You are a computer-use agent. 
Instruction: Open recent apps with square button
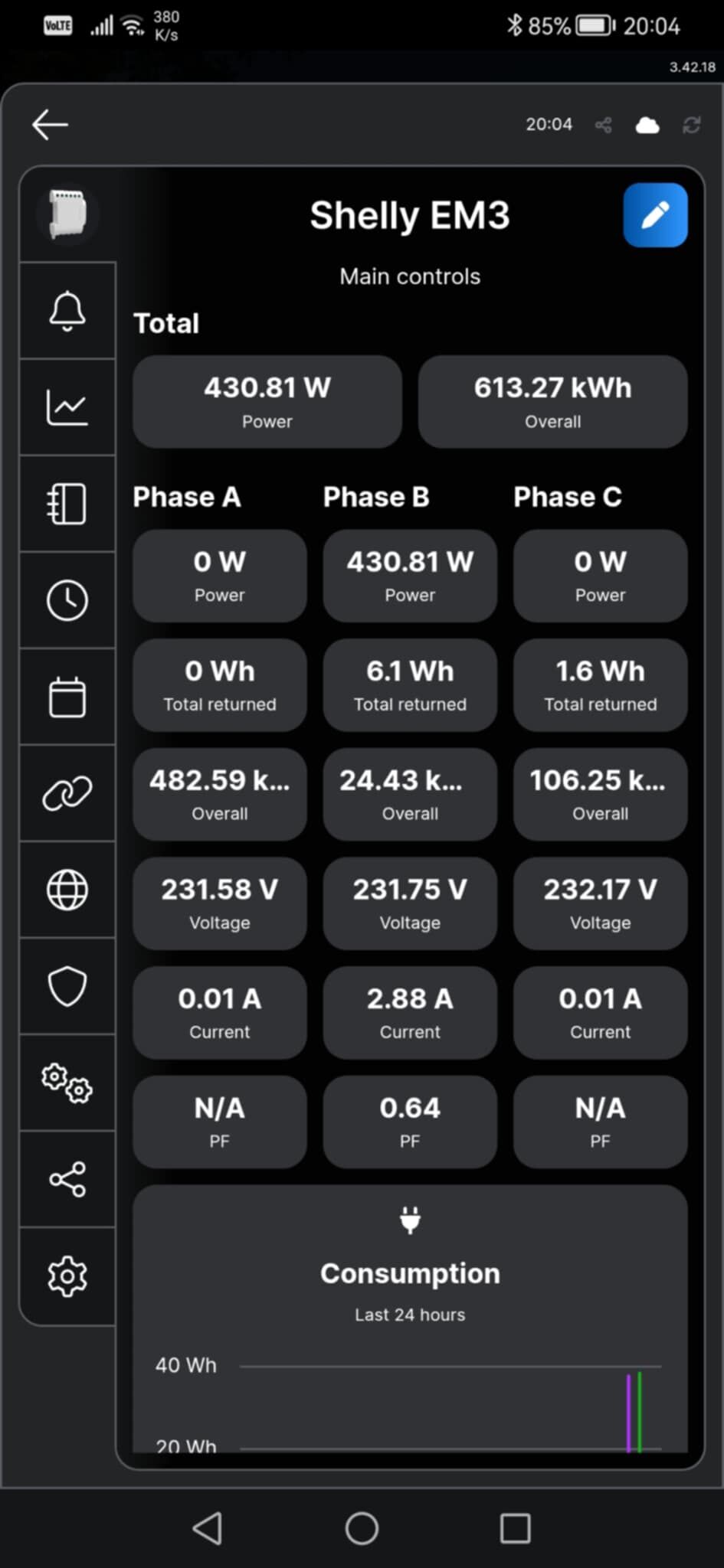point(516,1529)
